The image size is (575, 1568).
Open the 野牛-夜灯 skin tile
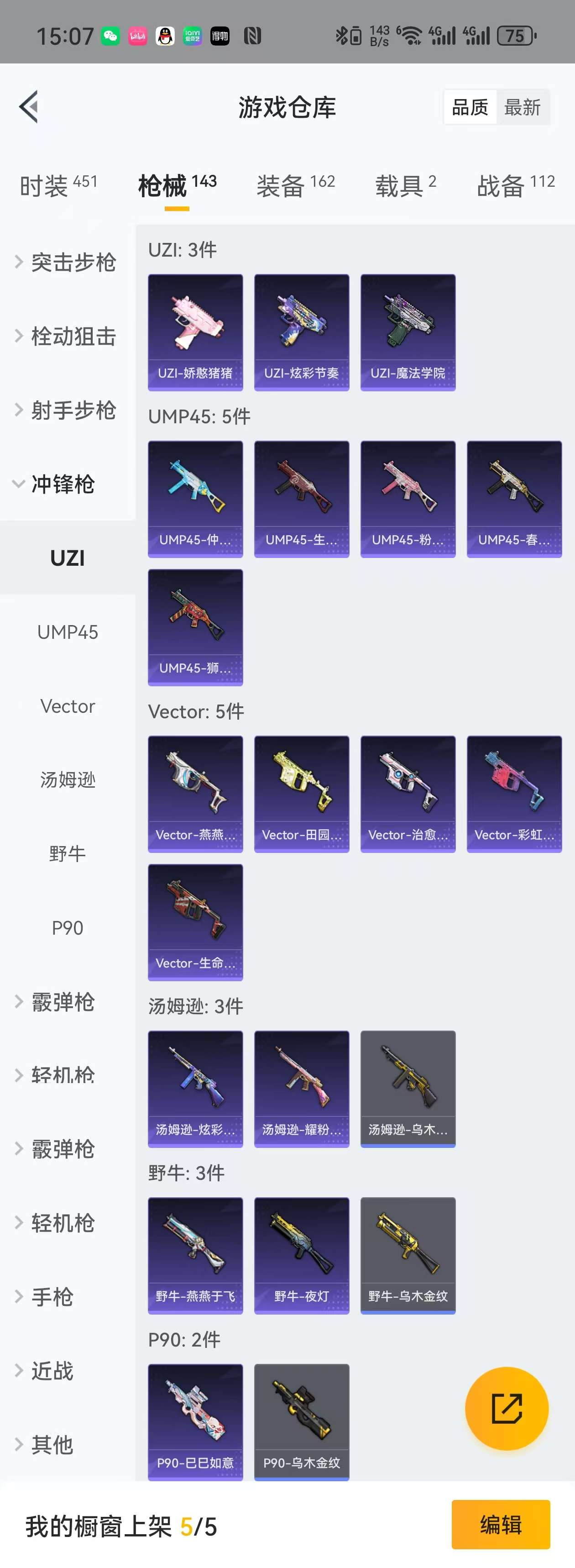302,1255
